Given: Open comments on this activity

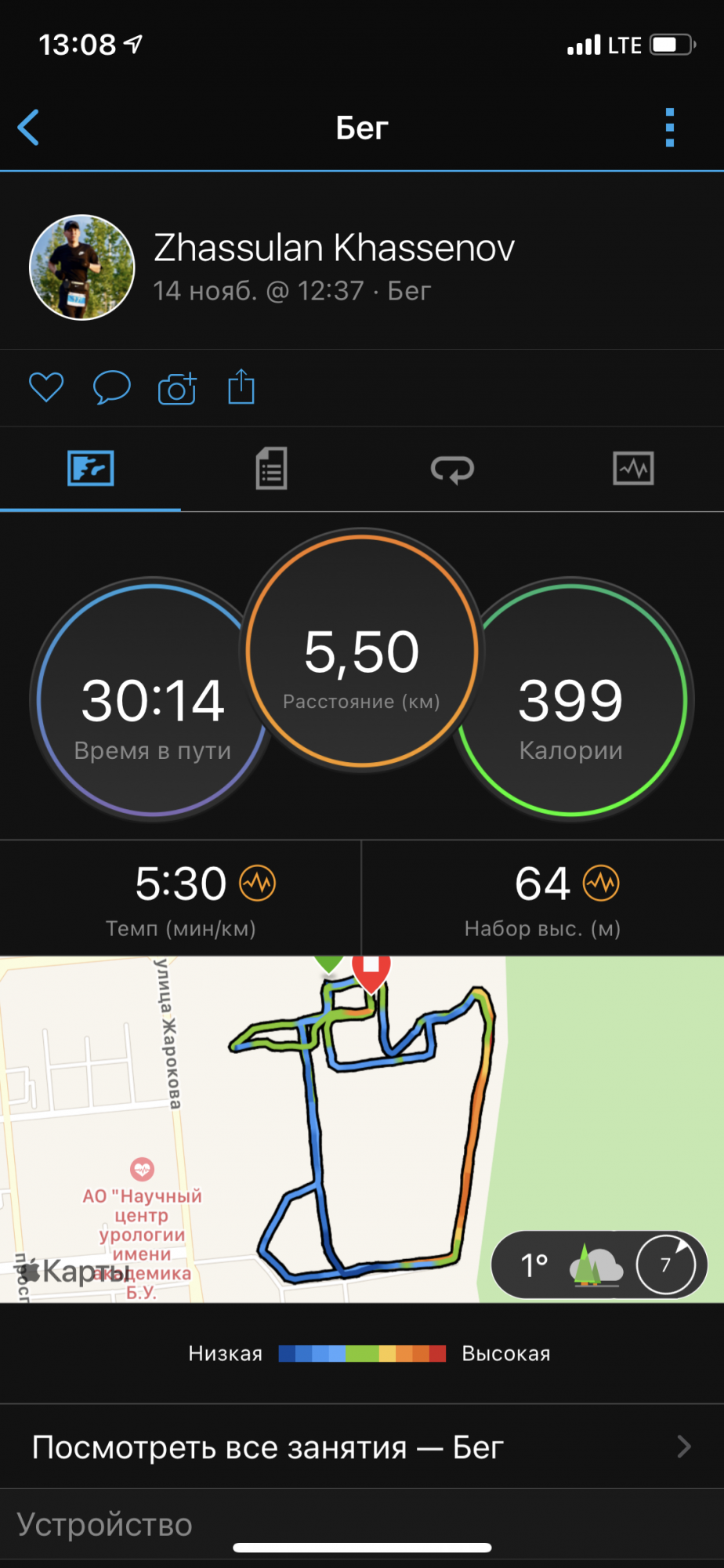Looking at the screenshot, I should coord(111,387).
